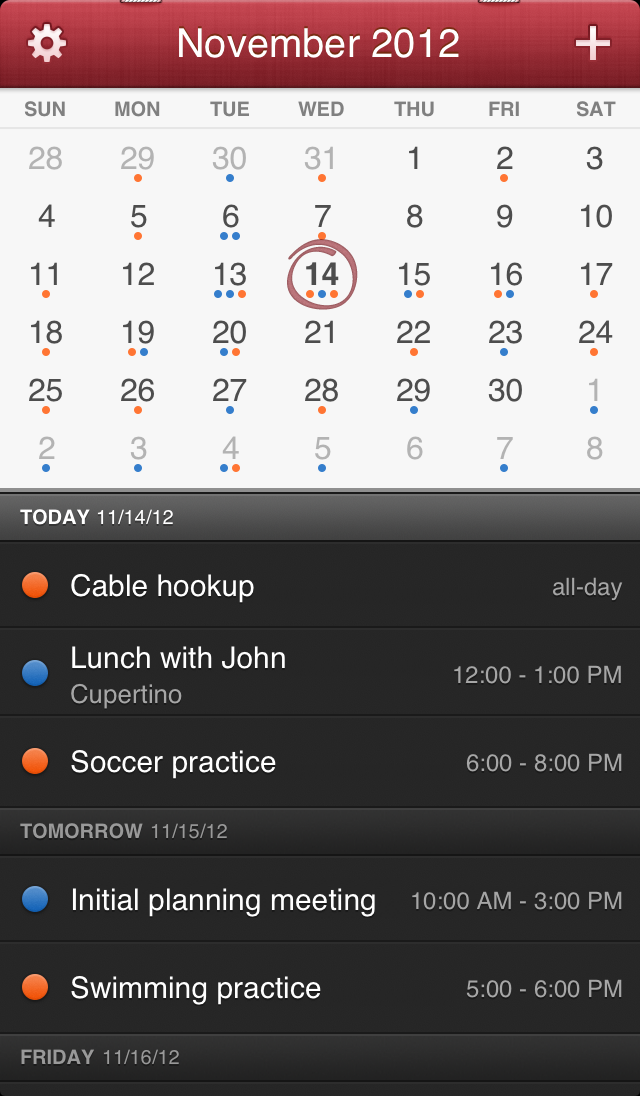640x1096 pixels.
Task: Choose November 20 on the calendar
Action: 230,333
